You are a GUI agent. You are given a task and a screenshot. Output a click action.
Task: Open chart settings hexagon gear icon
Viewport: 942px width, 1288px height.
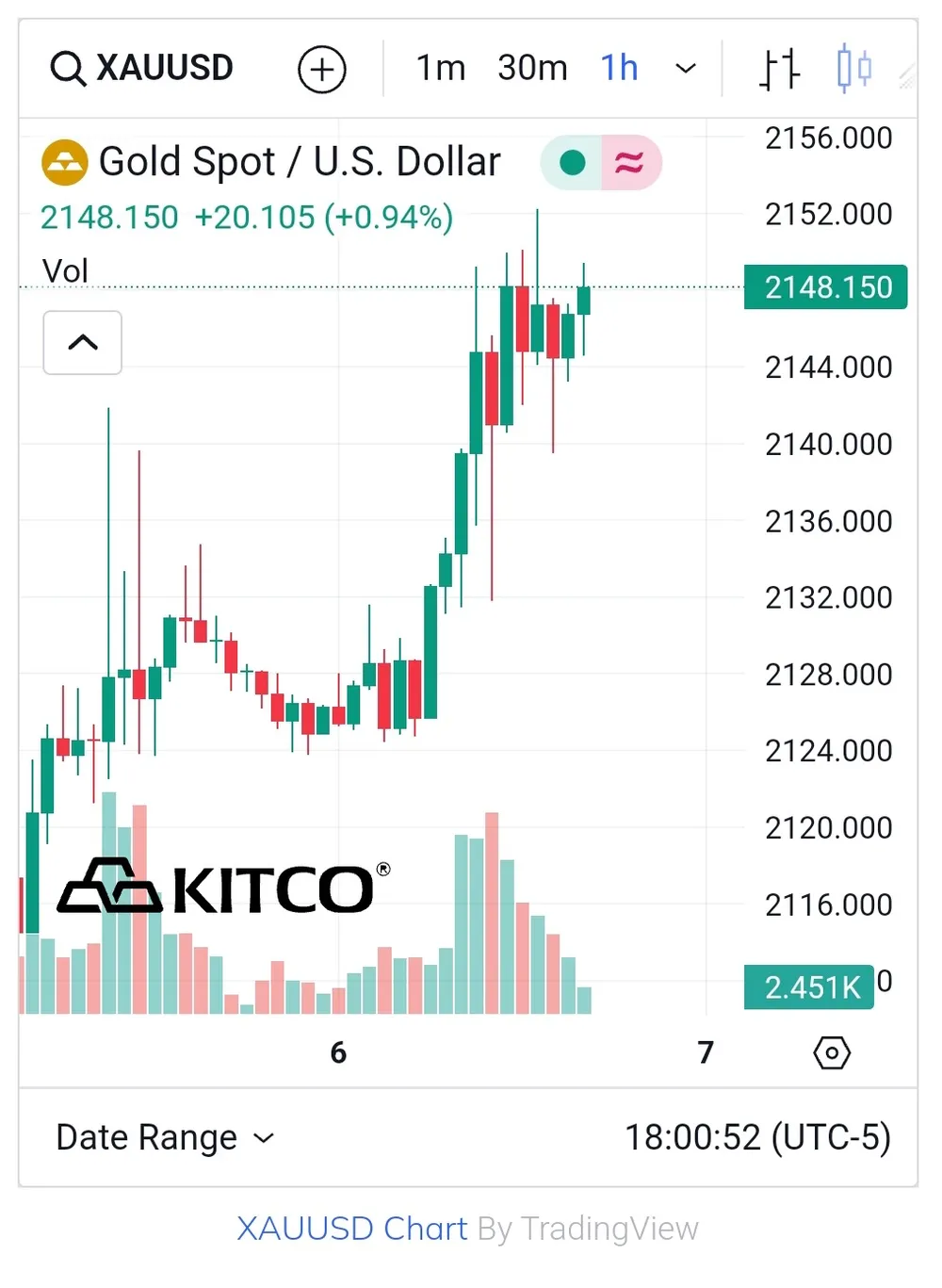(x=831, y=1052)
